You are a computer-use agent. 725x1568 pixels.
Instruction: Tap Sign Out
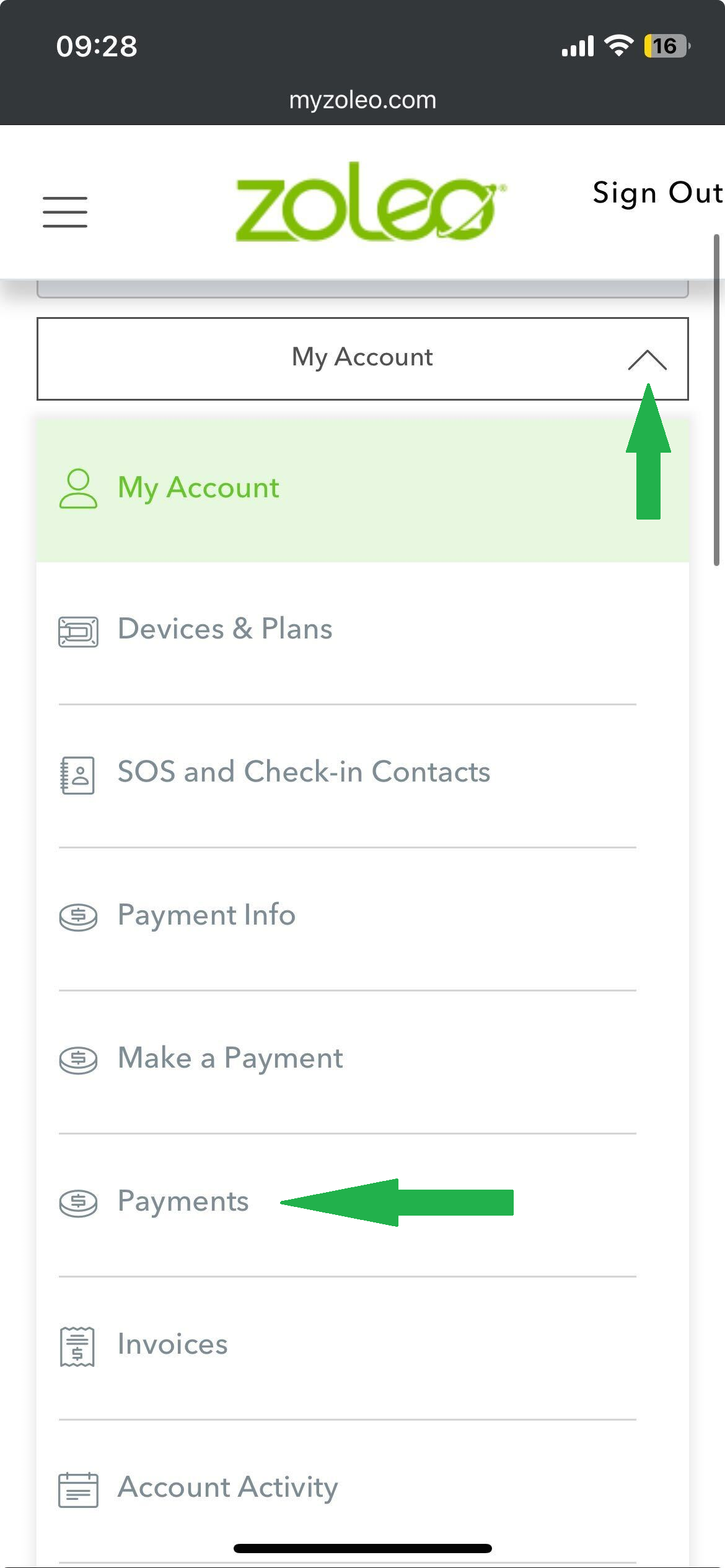click(x=658, y=193)
